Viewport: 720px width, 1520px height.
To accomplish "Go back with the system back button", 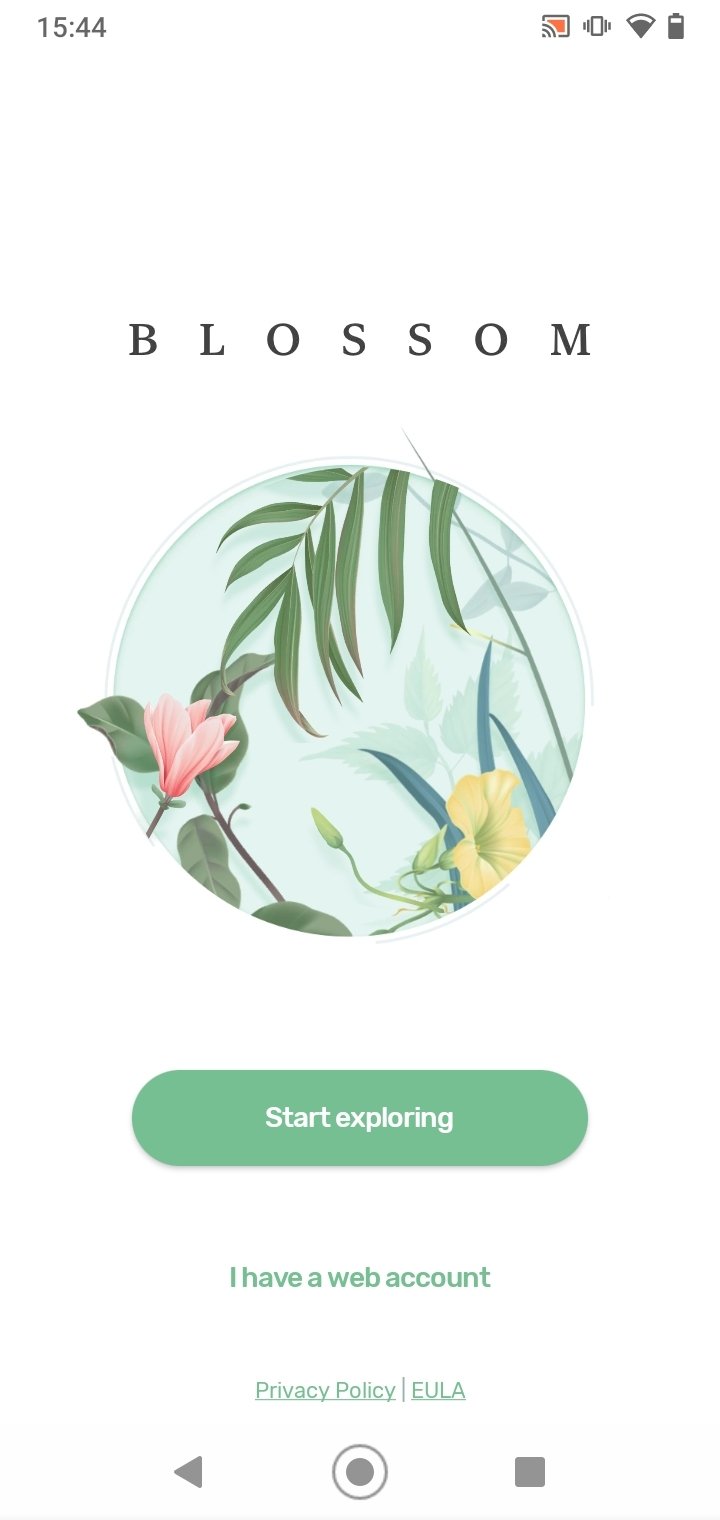I will 188,1472.
